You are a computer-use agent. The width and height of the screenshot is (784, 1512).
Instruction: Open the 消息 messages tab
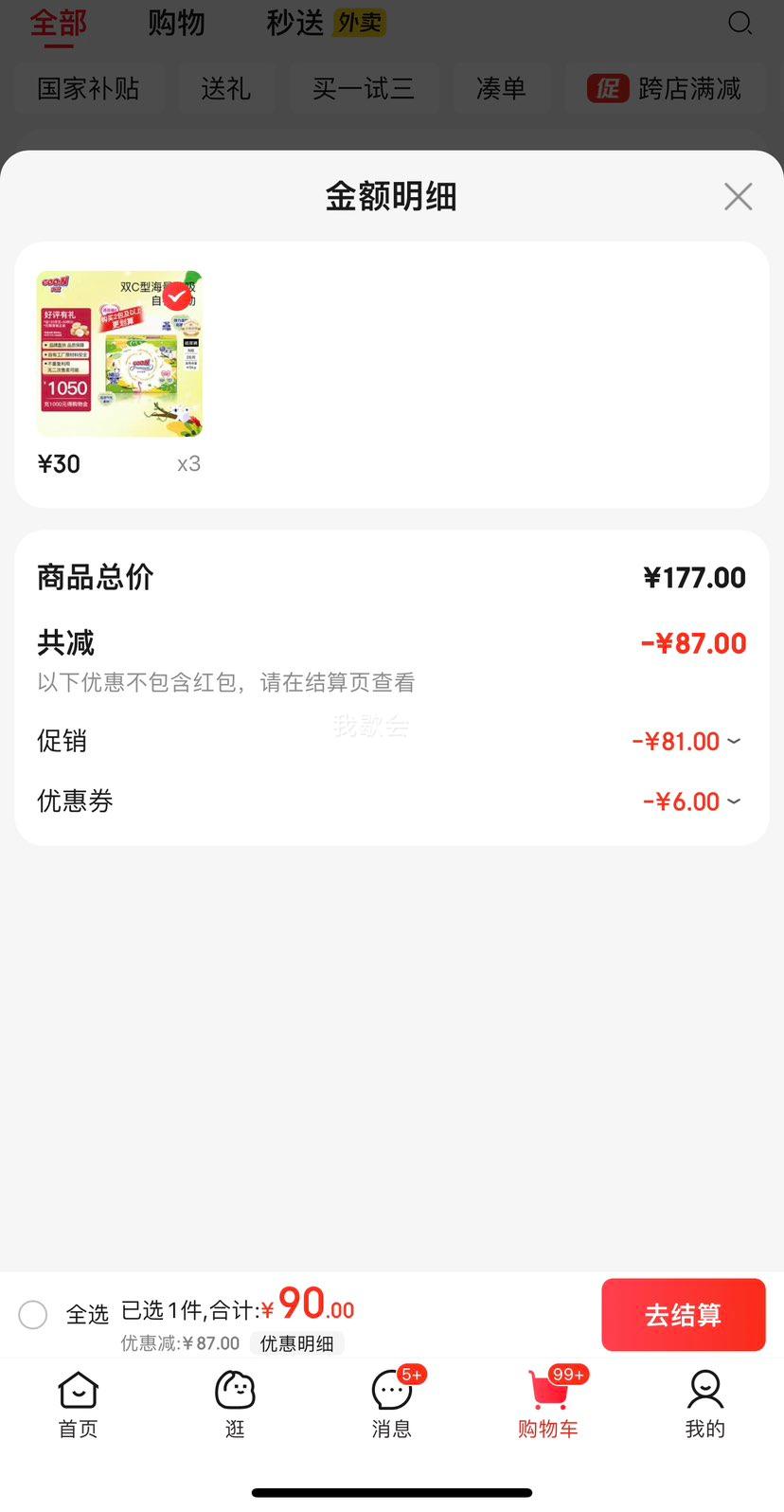391,1404
